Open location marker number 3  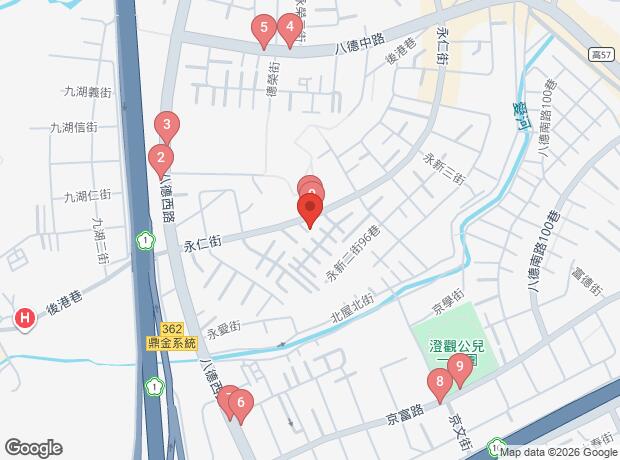coord(167,127)
